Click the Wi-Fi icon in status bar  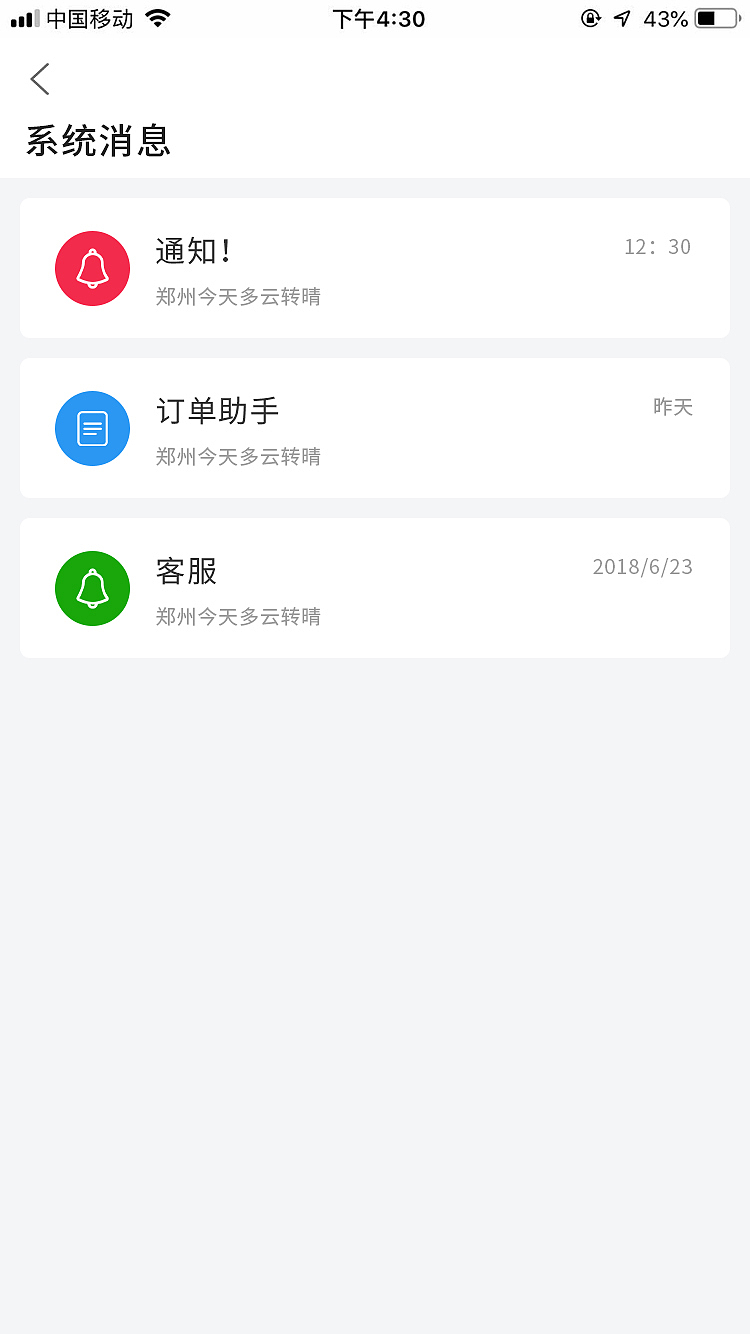coord(158,17)
